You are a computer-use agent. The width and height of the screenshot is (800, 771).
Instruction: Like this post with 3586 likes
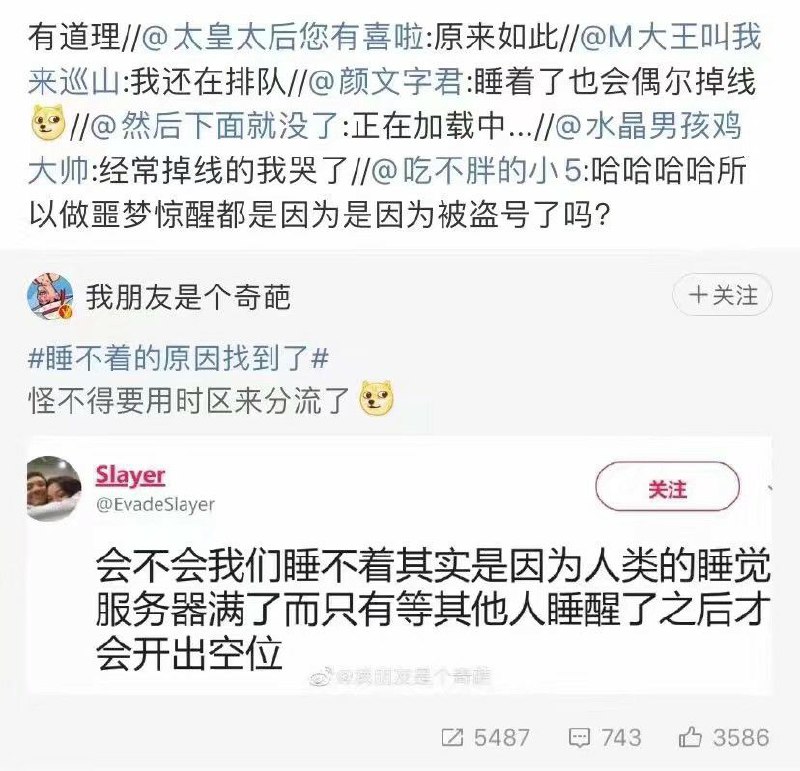tap(724, 738)
